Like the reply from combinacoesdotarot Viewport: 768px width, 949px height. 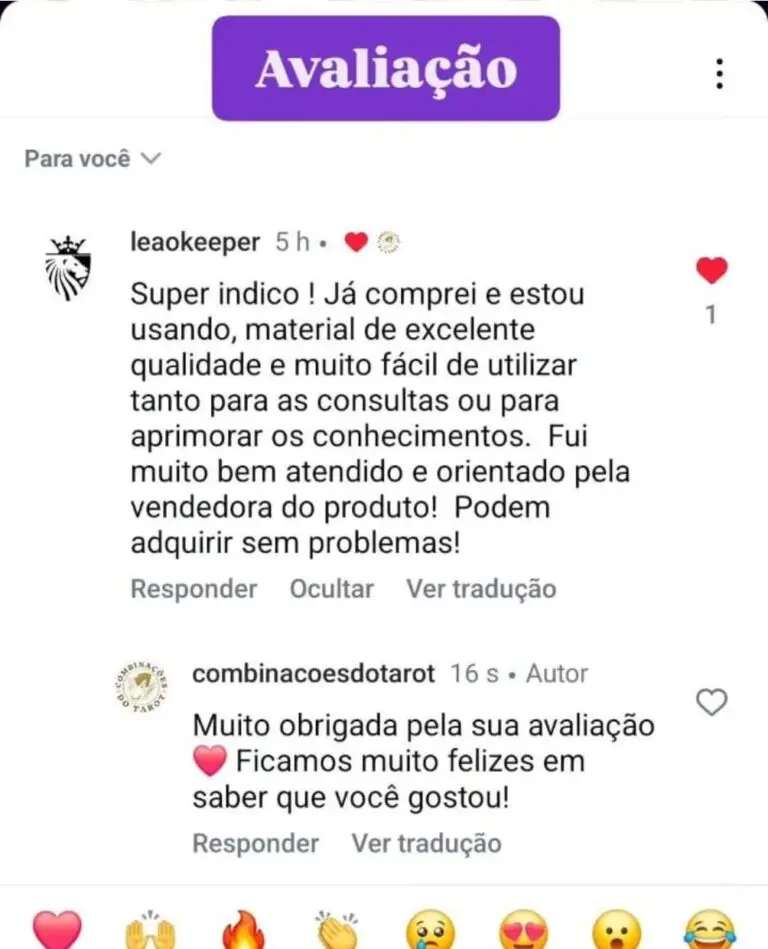pyautogui.click(x=711, y=703)
